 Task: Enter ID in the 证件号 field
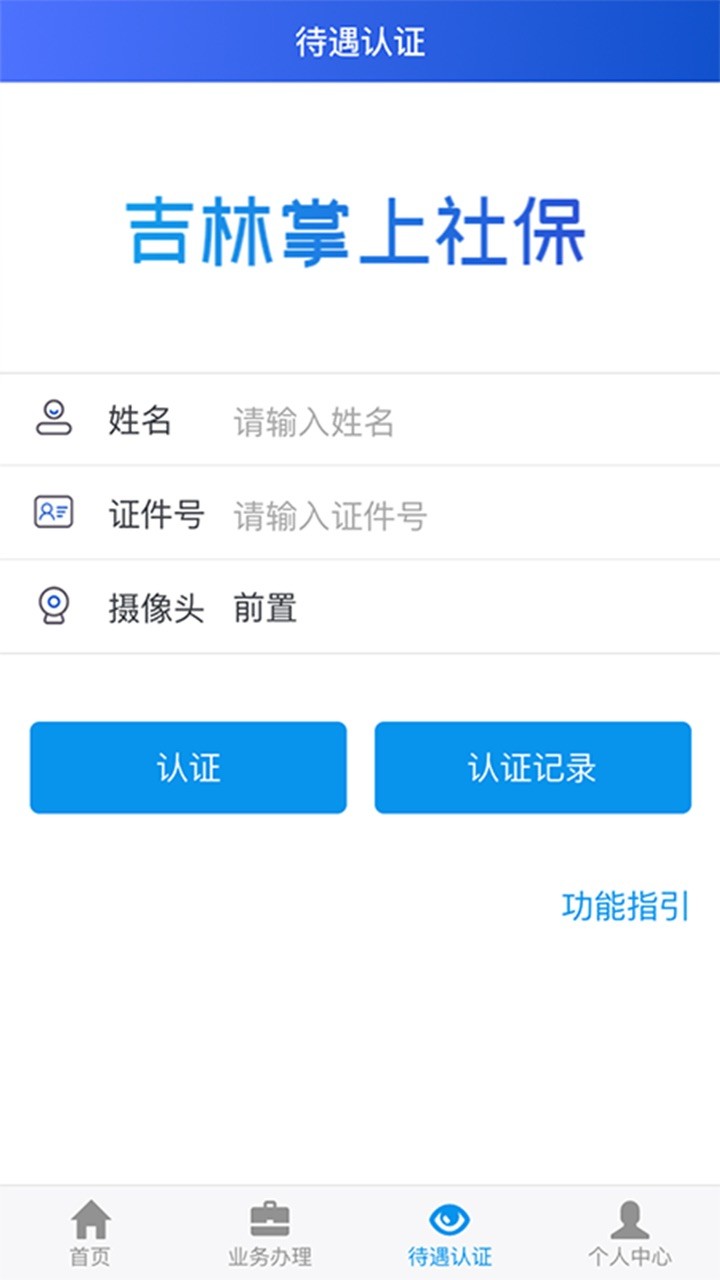point(450,516)
